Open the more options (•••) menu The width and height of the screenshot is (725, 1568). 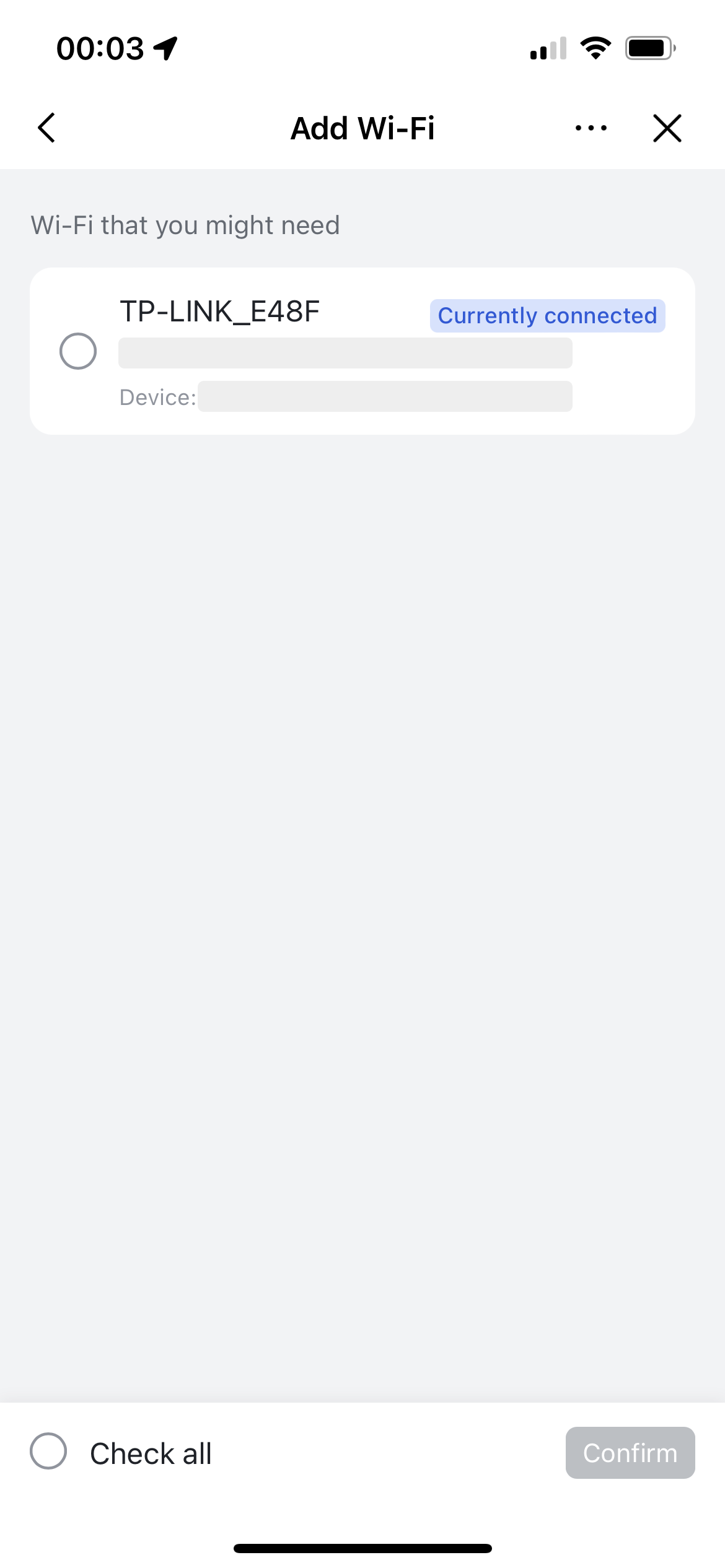pyautogui.click(x=589, y=128)
